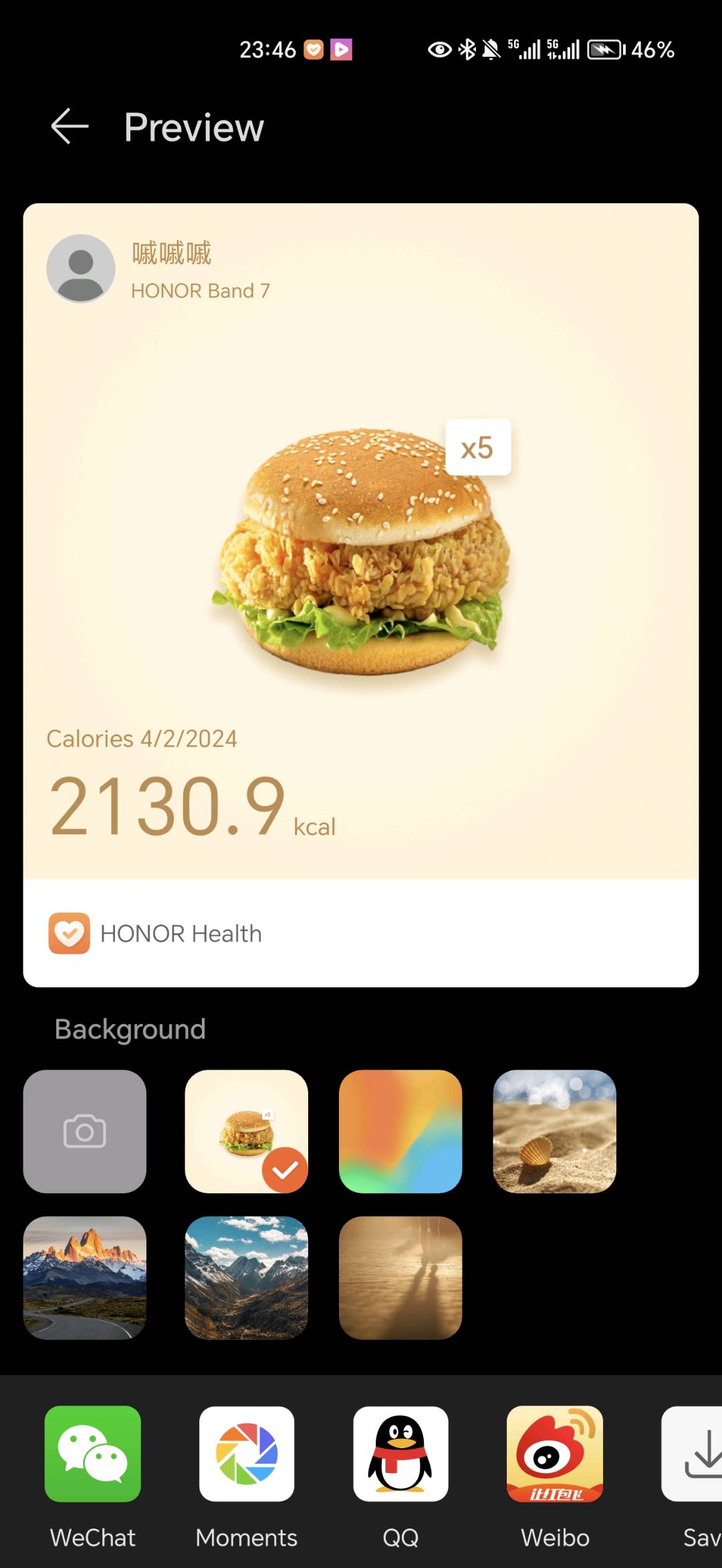This screenshot has width=722, height=1568.
Task: Choose the colorful gradient background
Action: [x=400, y=1131]
